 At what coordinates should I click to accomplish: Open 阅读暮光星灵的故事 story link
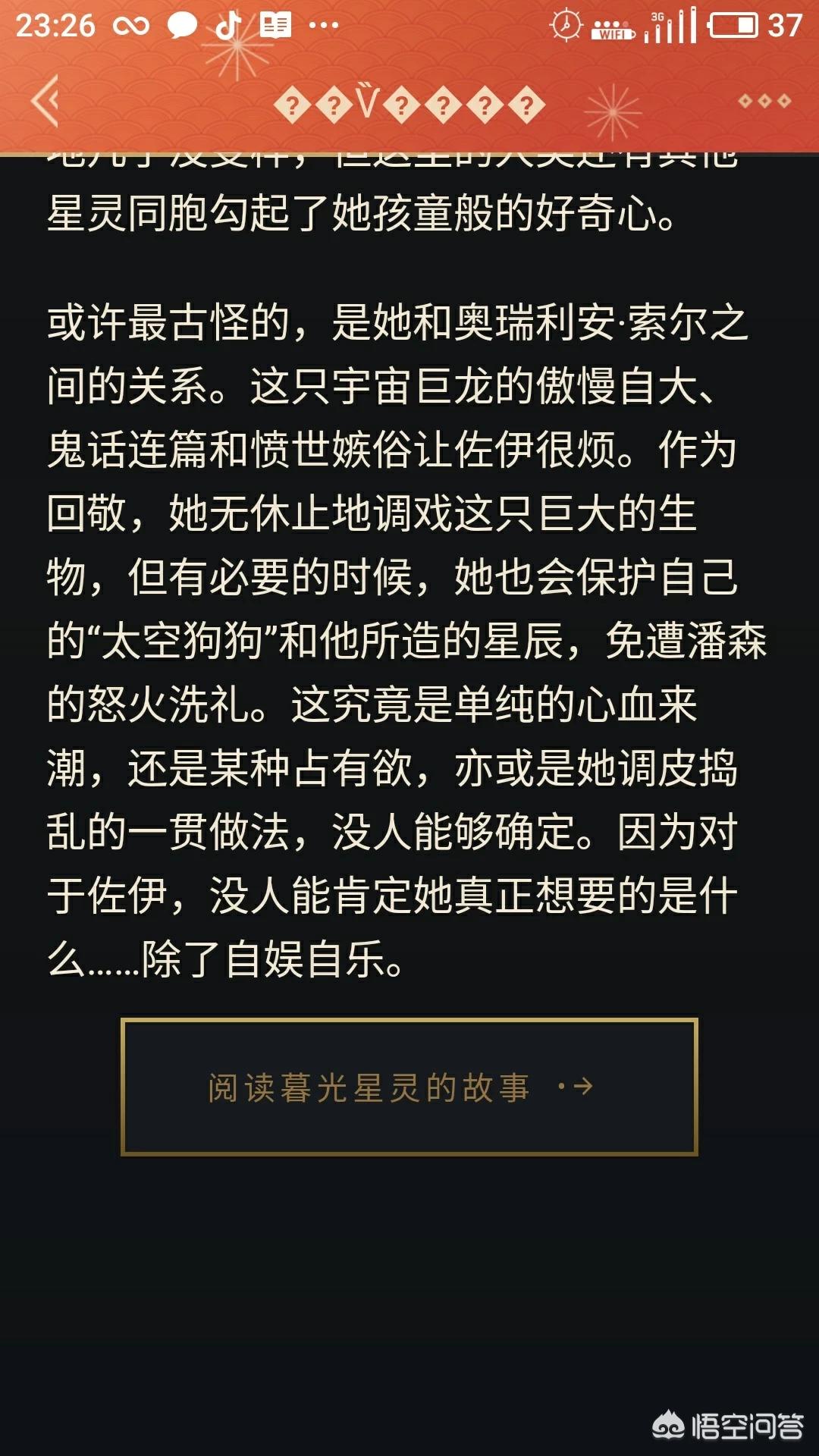tap(409, 1087)
